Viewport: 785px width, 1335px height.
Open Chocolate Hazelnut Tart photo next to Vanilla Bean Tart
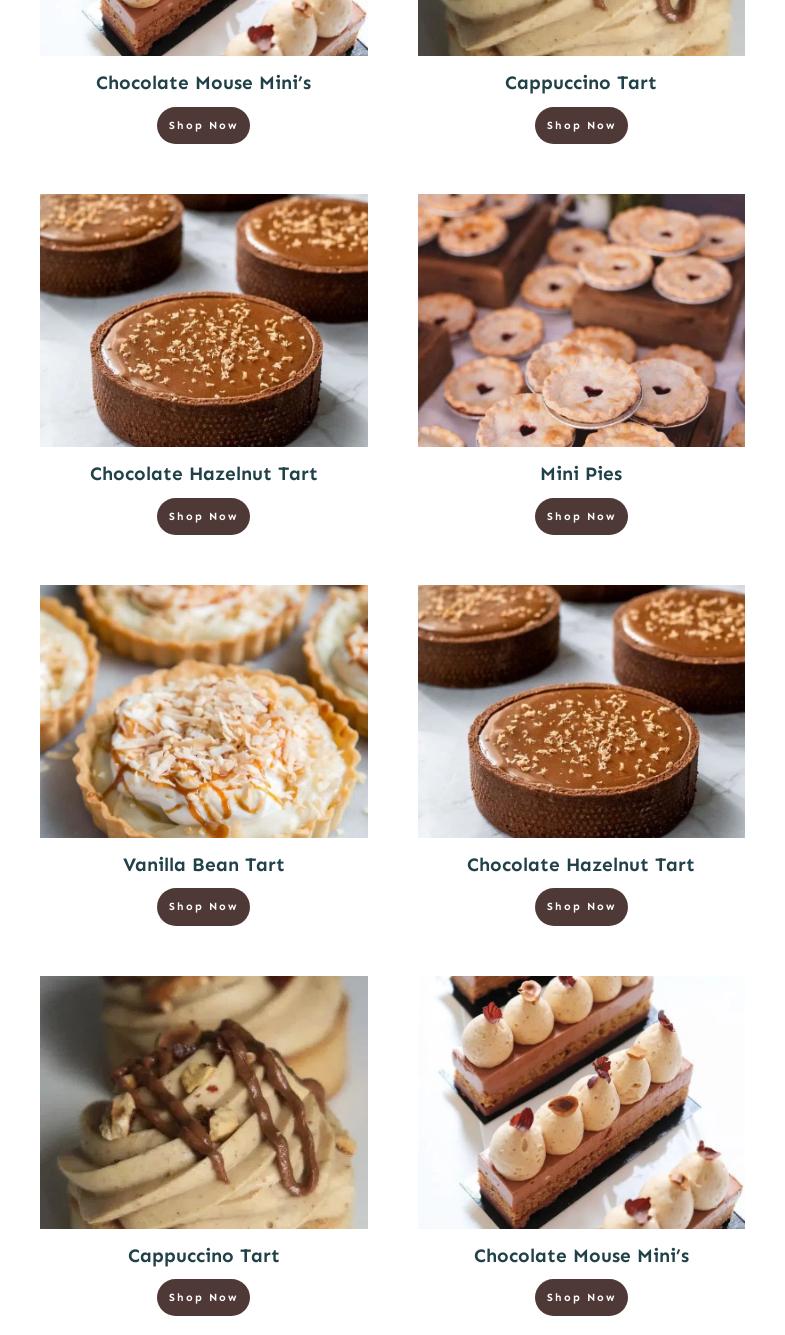coord(581,711)
